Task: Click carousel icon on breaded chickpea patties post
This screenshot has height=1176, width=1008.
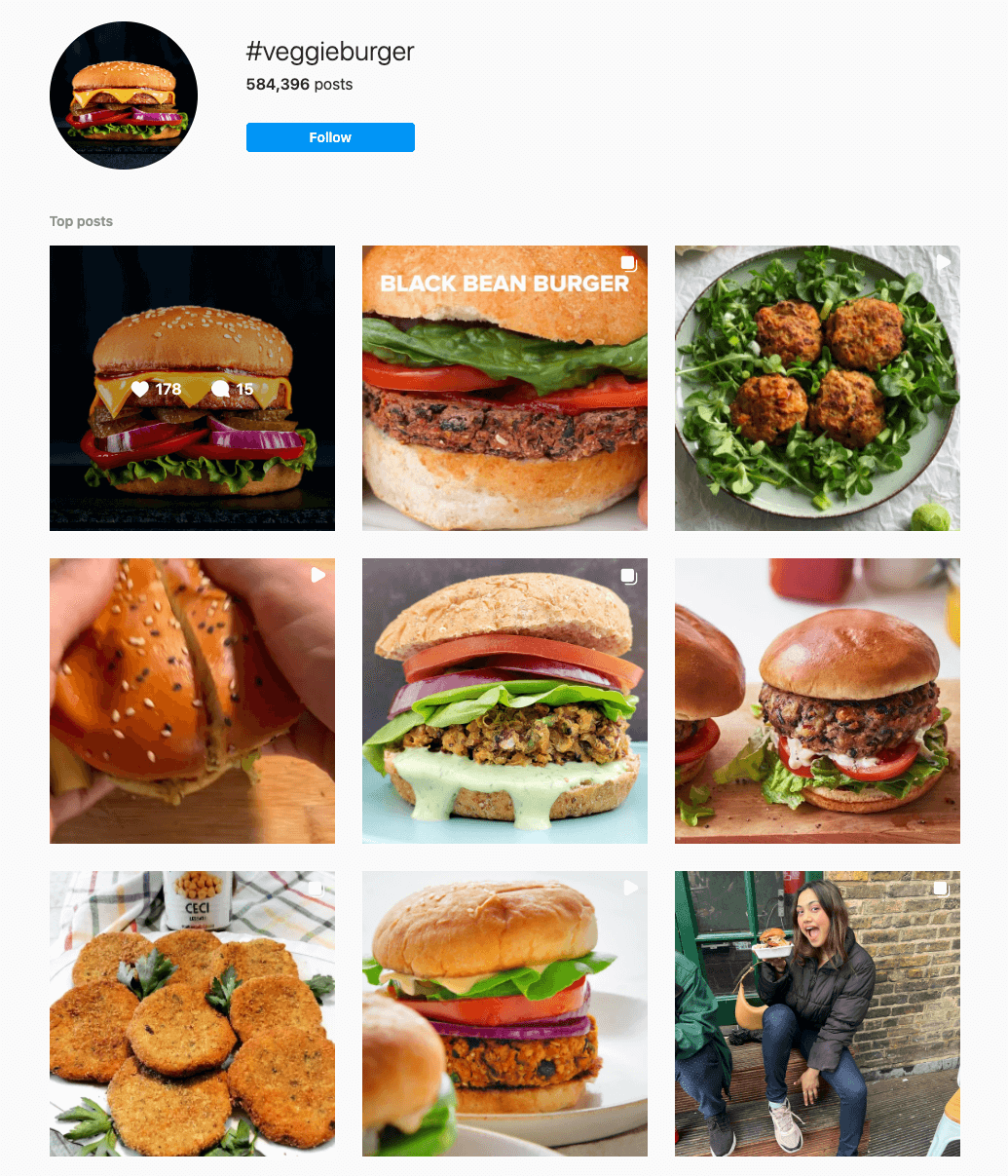Action: click(317, 888)
